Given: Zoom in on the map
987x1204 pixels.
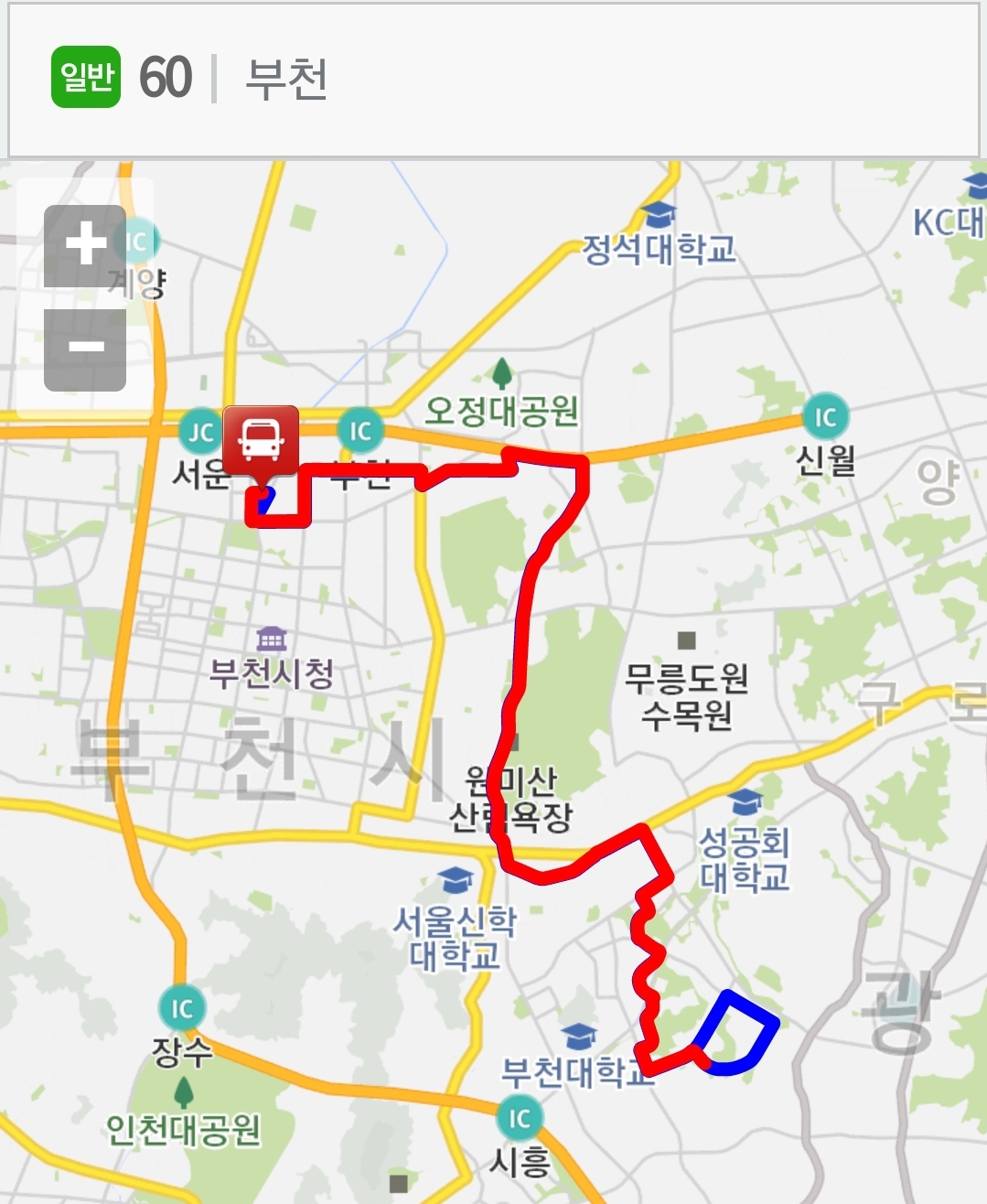Looking at the screenshot, I should coord(85,246).
